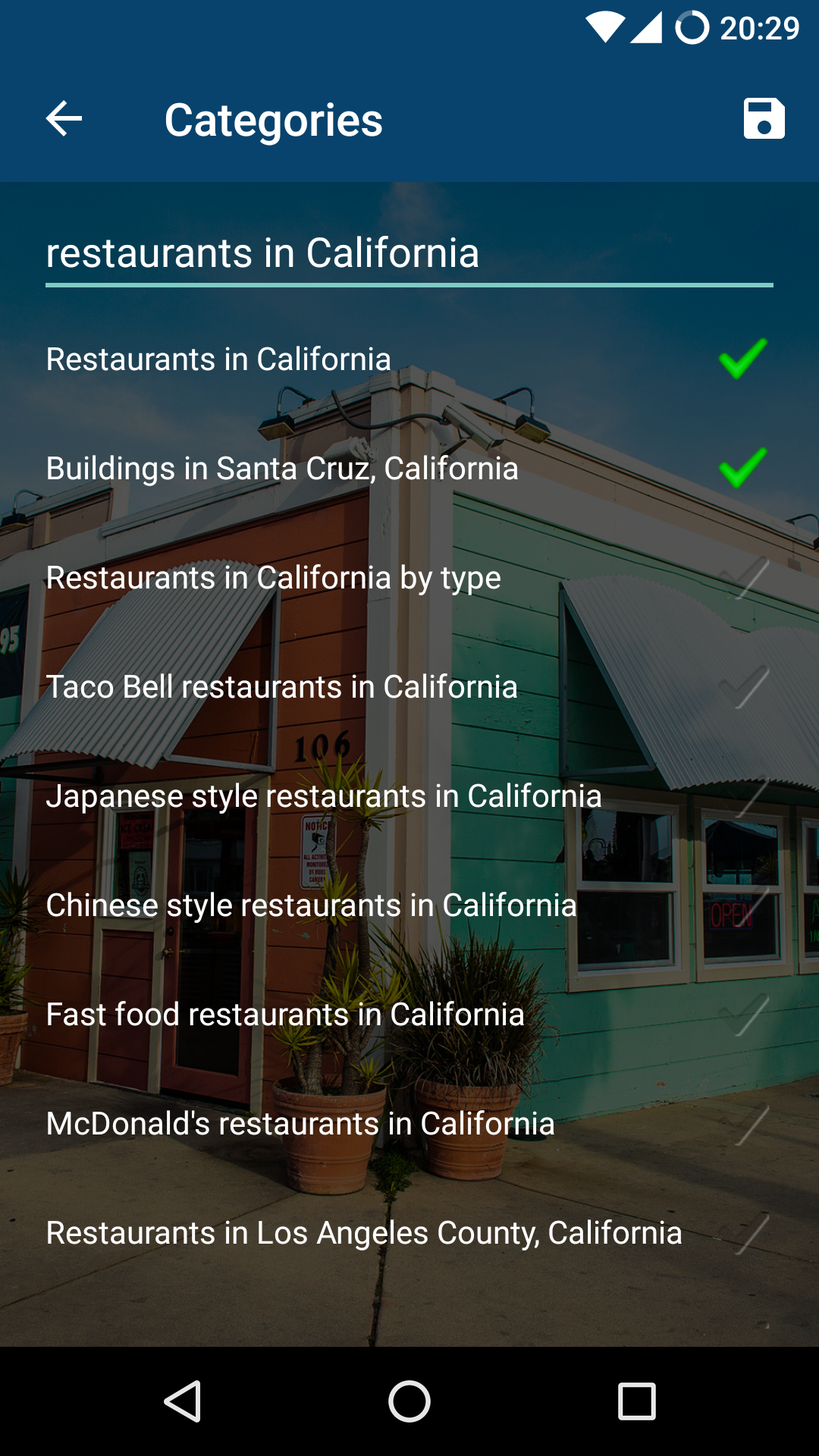Add Chinese style restaurants in California category
This screenshot has height=1456, width=819.
pos(742,905)
